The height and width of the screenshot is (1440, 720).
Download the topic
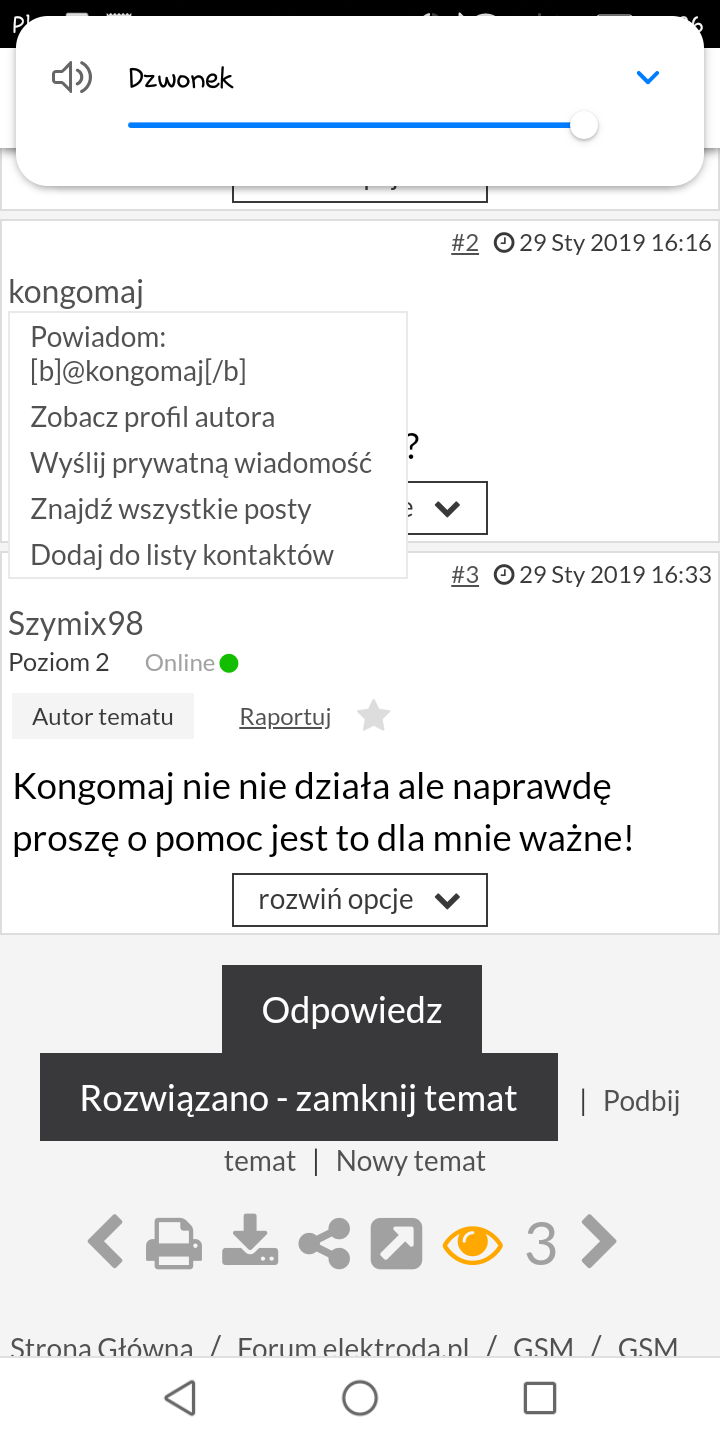pyautogui.click(x=249, y=1242)
